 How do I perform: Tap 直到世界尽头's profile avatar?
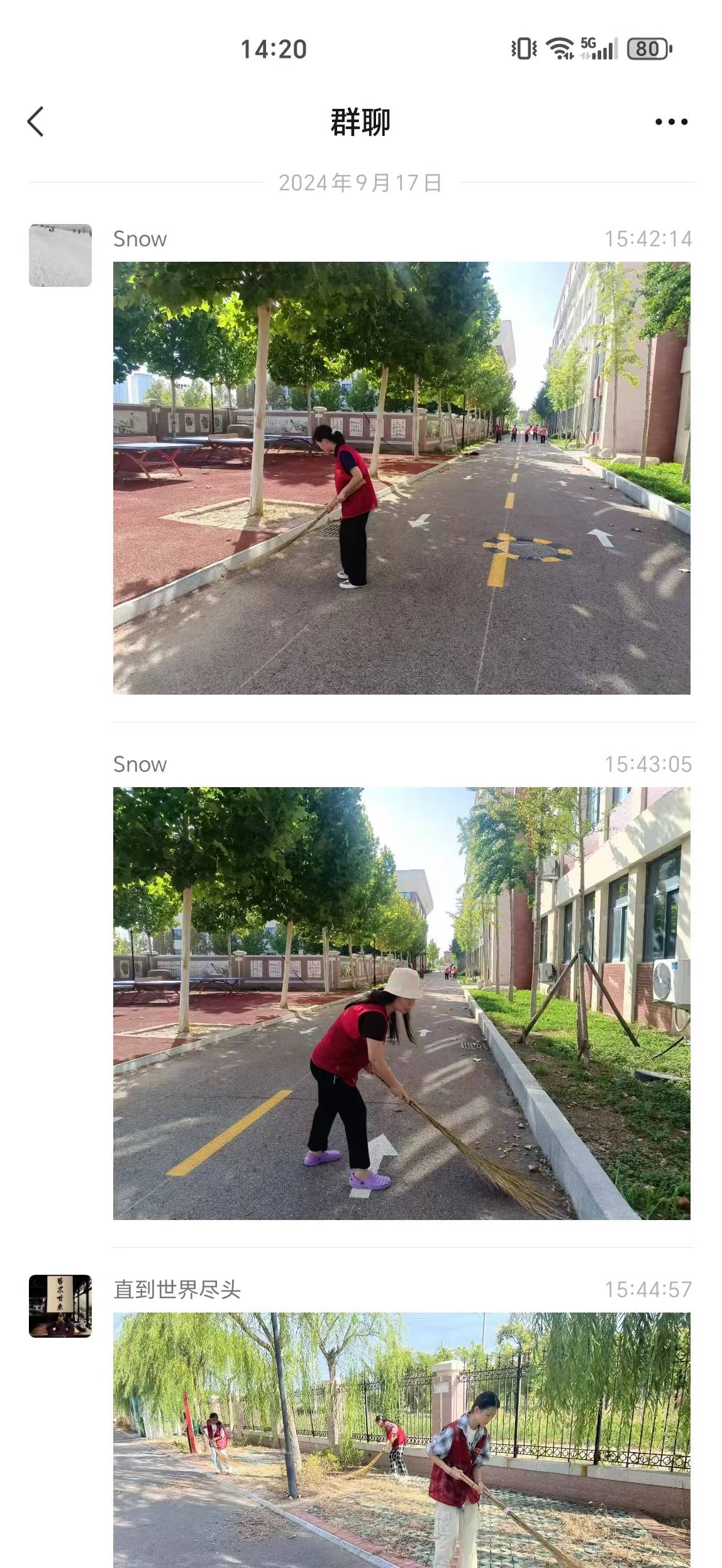coord(60,1306)
